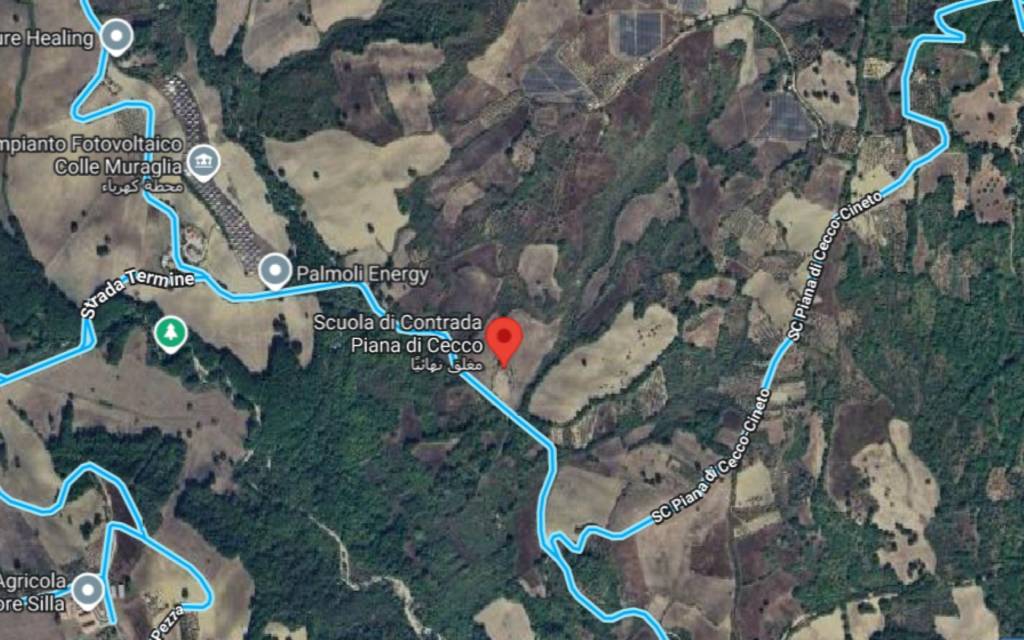Open the Agricola Silla place marker
The height and width of the screenshot is (640, 1024).
pyautogui.click(x=89, y=590)
